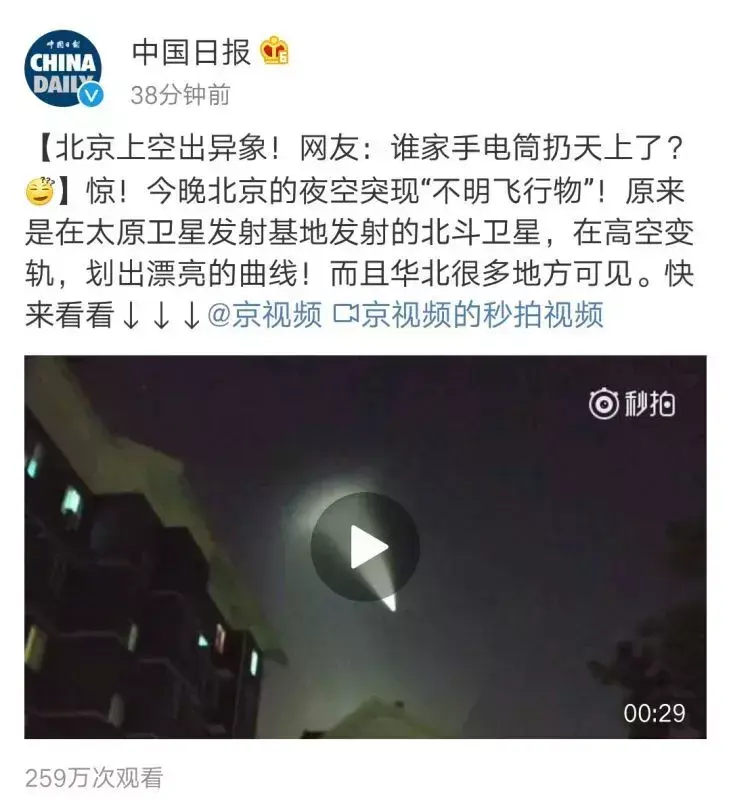Open the @京视频 mention link
This screenshot has height=800, width=731.
click(x=264, y=315)
